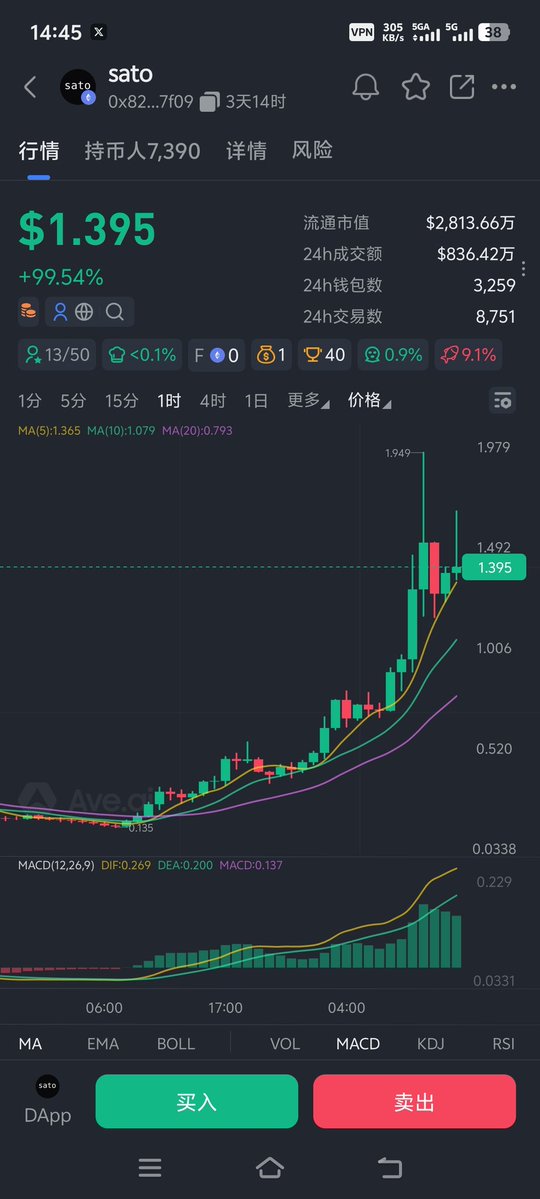
Task: Open the 价格 display dropdown
Action: pyautogui.click(x=369, y=401)
